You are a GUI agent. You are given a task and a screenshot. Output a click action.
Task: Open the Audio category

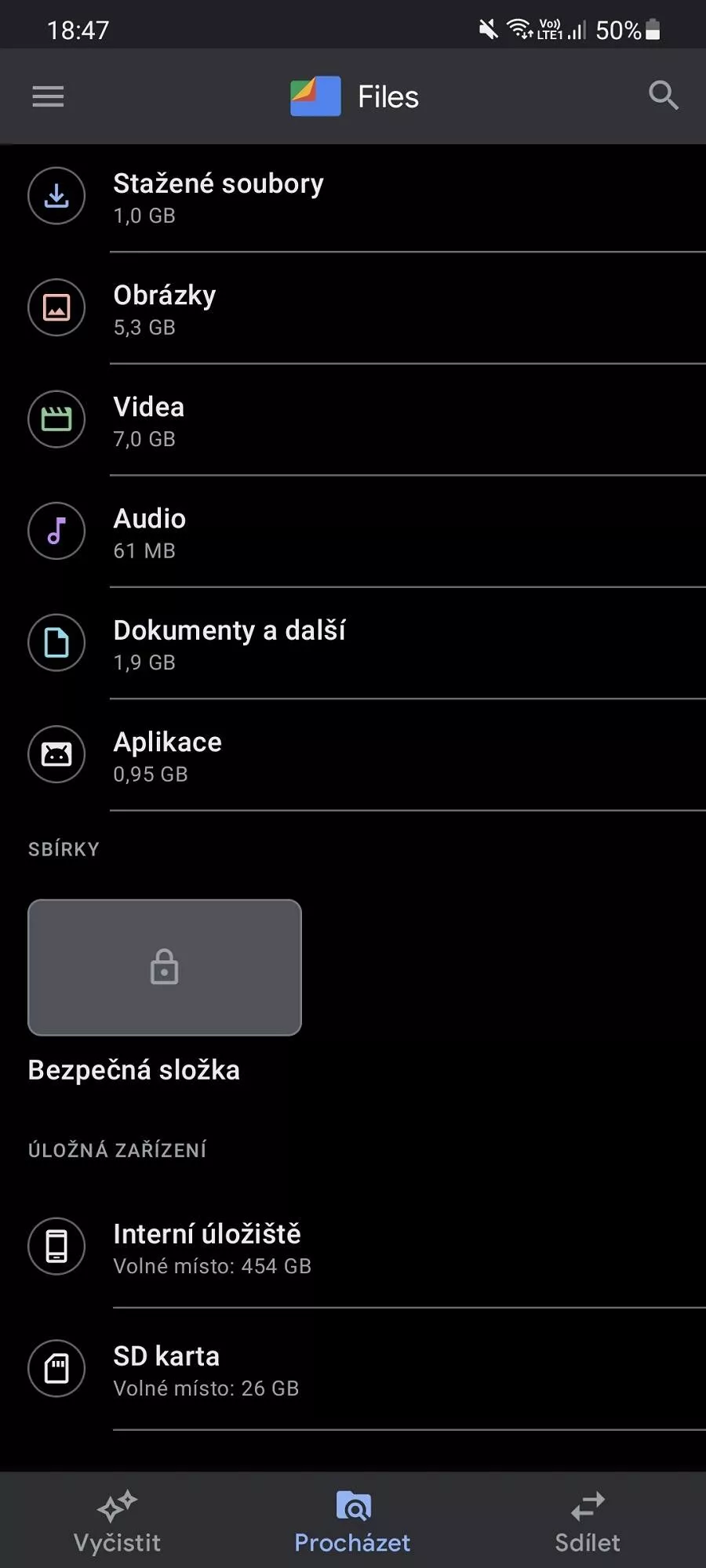(x=353, y=532)
